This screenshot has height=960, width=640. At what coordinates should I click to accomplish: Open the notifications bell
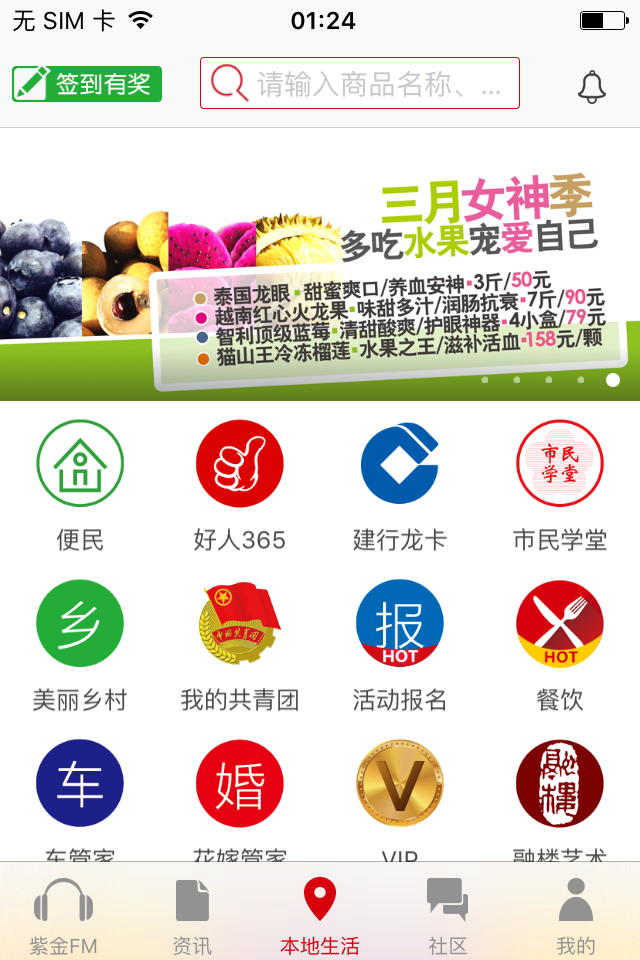[592, 87]
